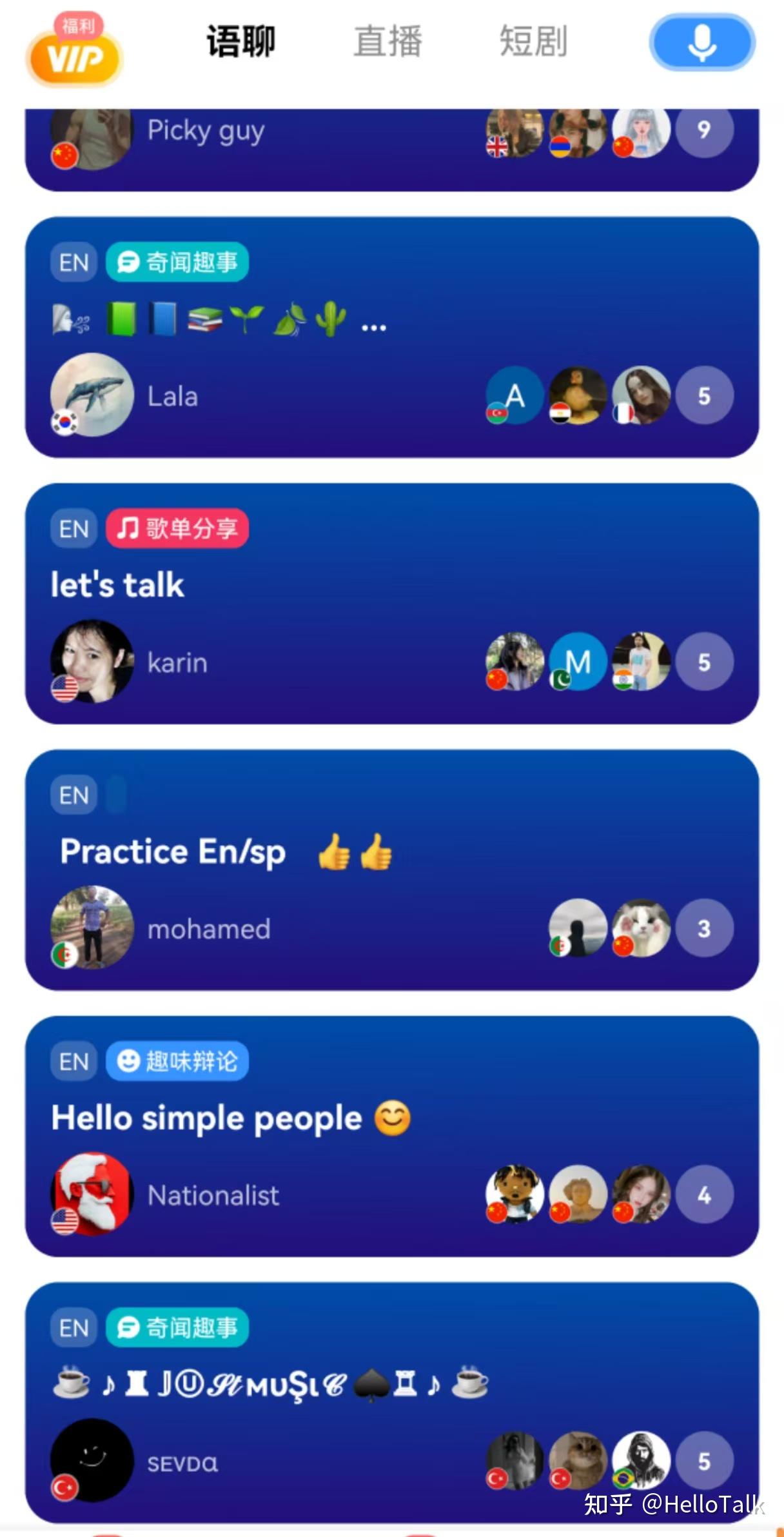Open the microphone voice room button

[x=701, y=43]
